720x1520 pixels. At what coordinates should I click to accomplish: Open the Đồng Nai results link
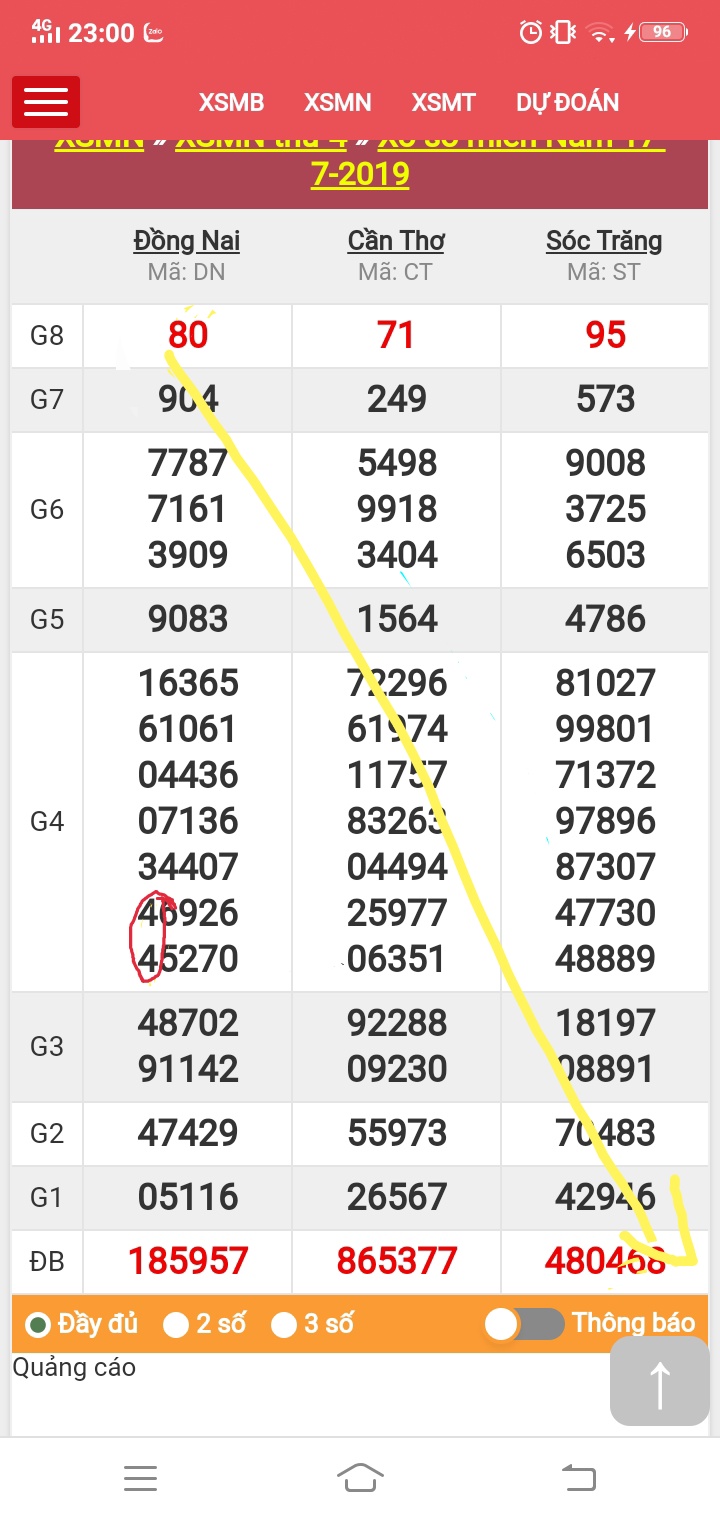pyautogui.click(x=187, y=241)
